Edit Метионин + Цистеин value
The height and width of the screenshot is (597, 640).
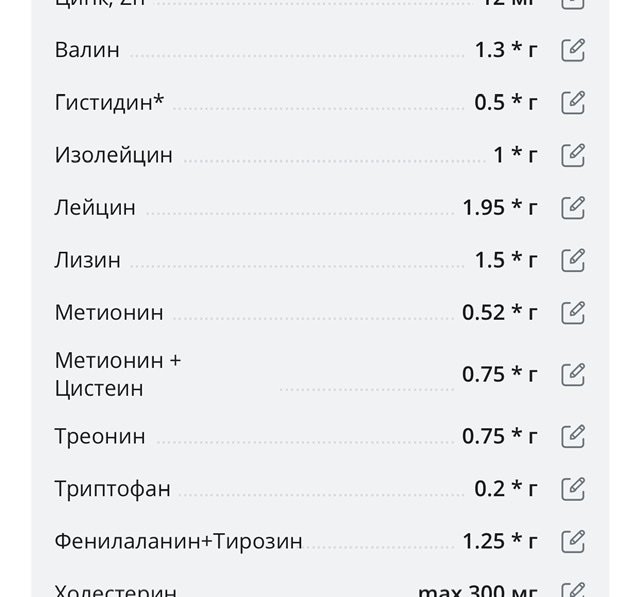(x=572, y=374)
